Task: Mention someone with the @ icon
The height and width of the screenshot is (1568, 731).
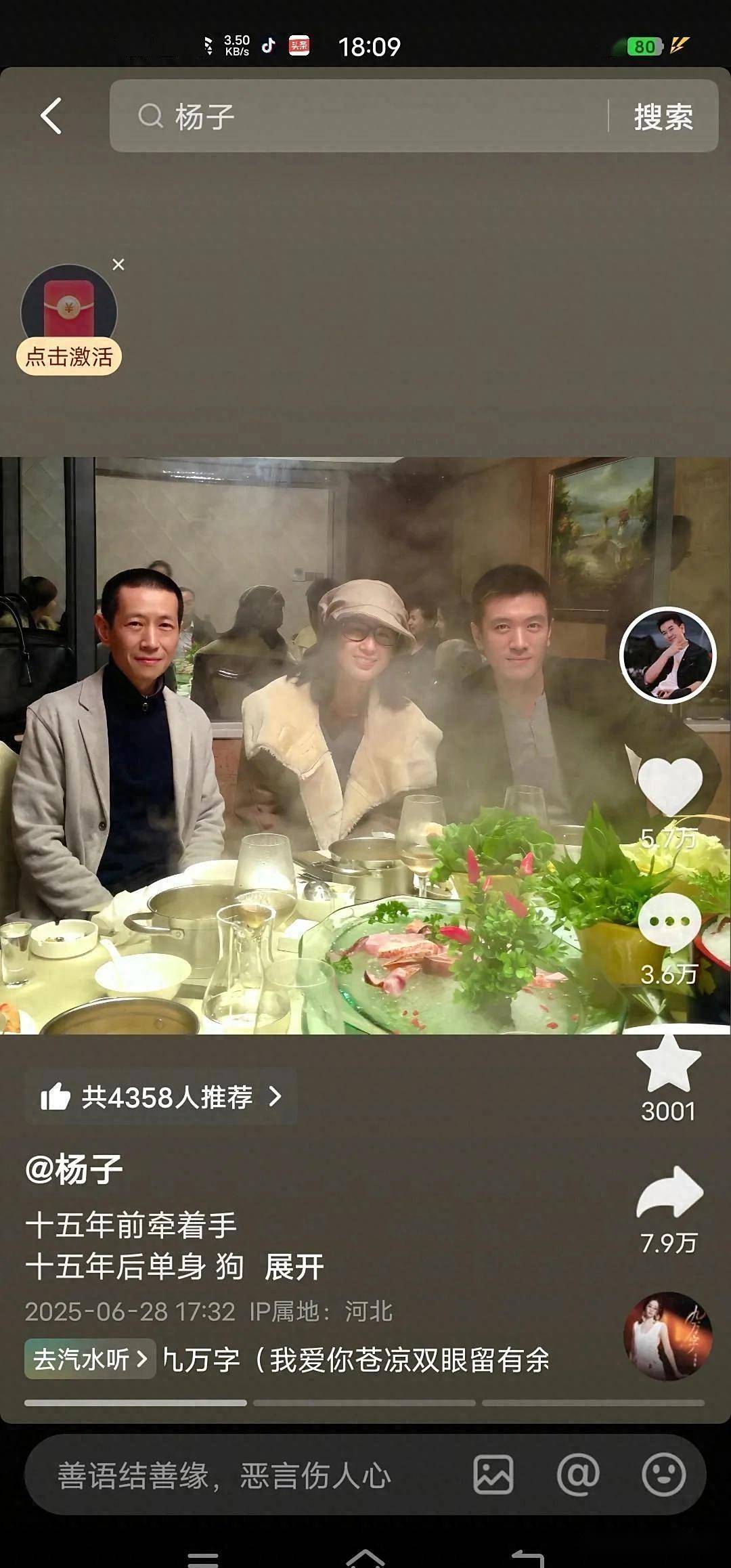Action: 577,1475
